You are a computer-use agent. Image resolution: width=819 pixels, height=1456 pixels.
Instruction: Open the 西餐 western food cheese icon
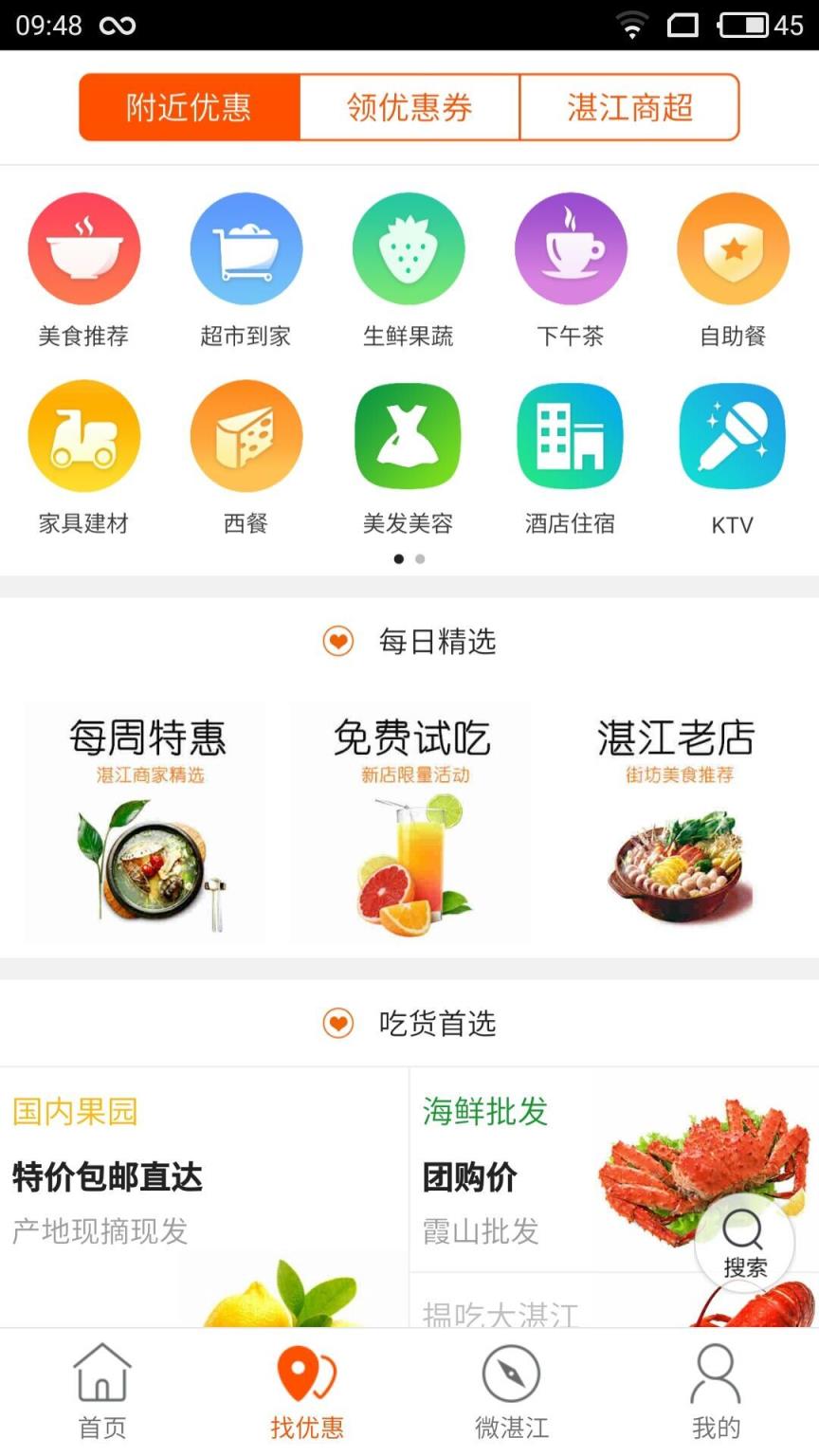246,435
